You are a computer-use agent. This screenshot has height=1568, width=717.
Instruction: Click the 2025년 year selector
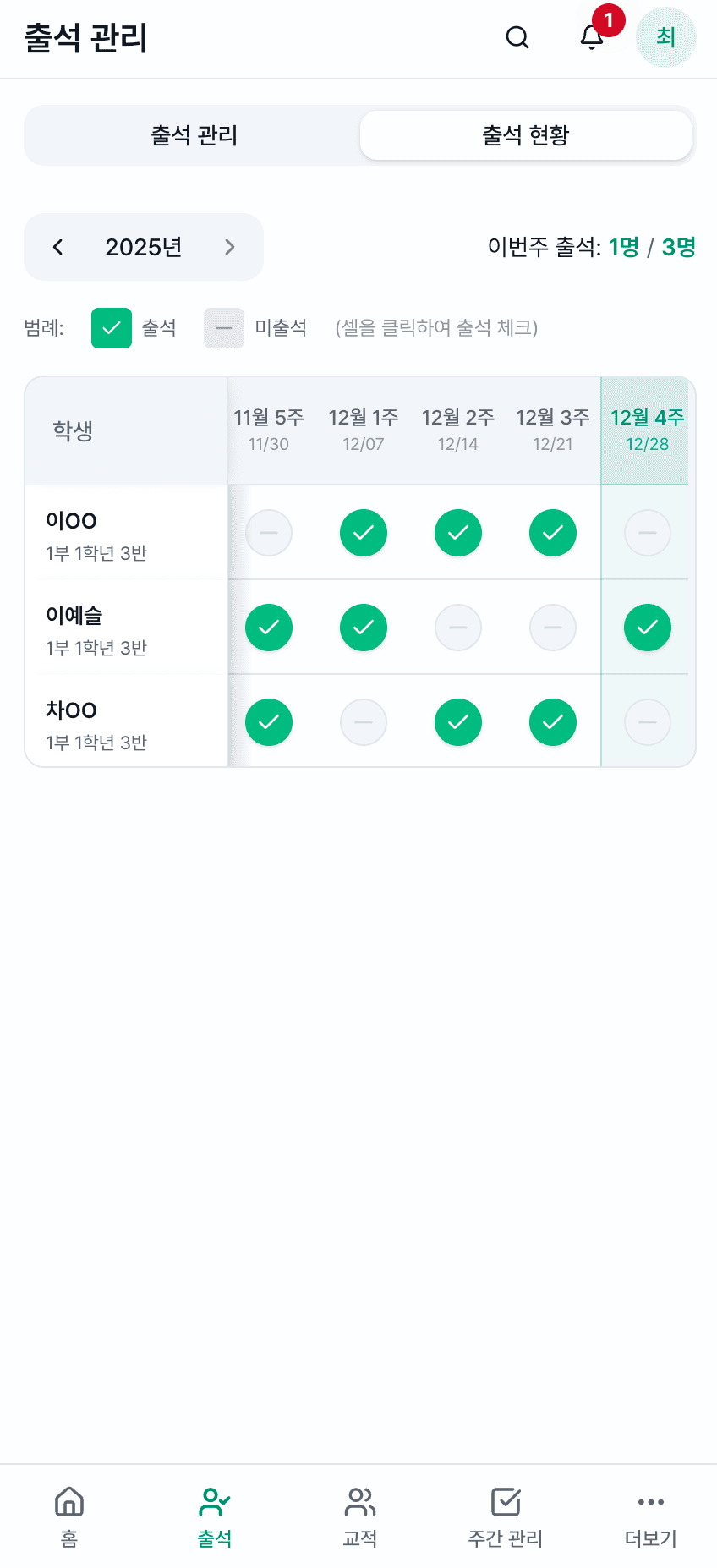[143, 246]
